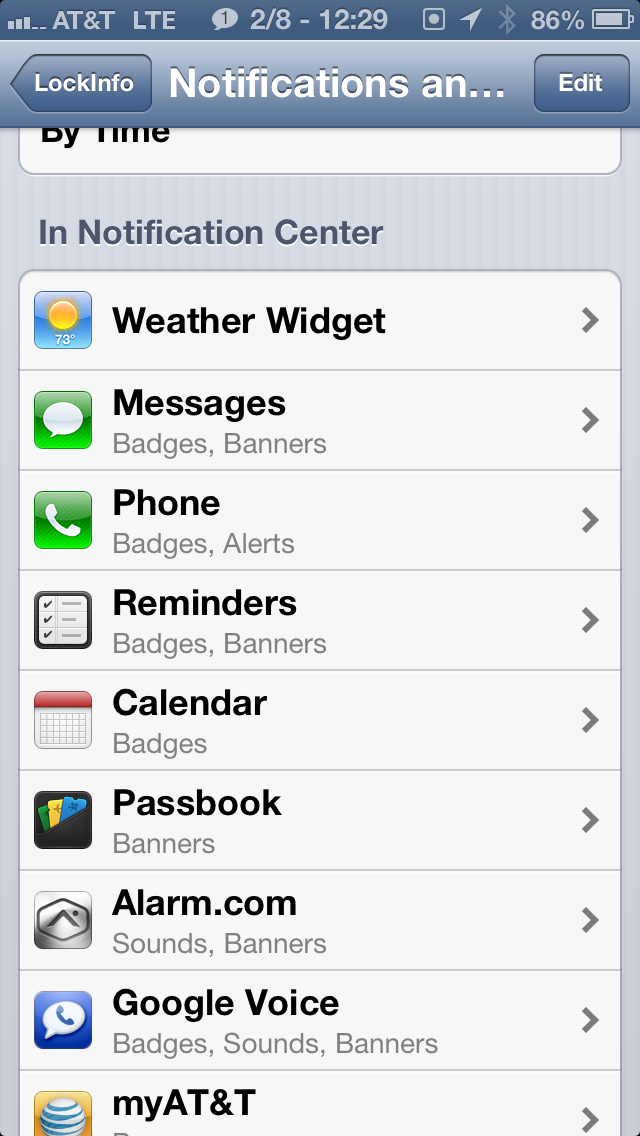Open Messages notification settings
Viewport: 640px width, 1136px height.
320,420
